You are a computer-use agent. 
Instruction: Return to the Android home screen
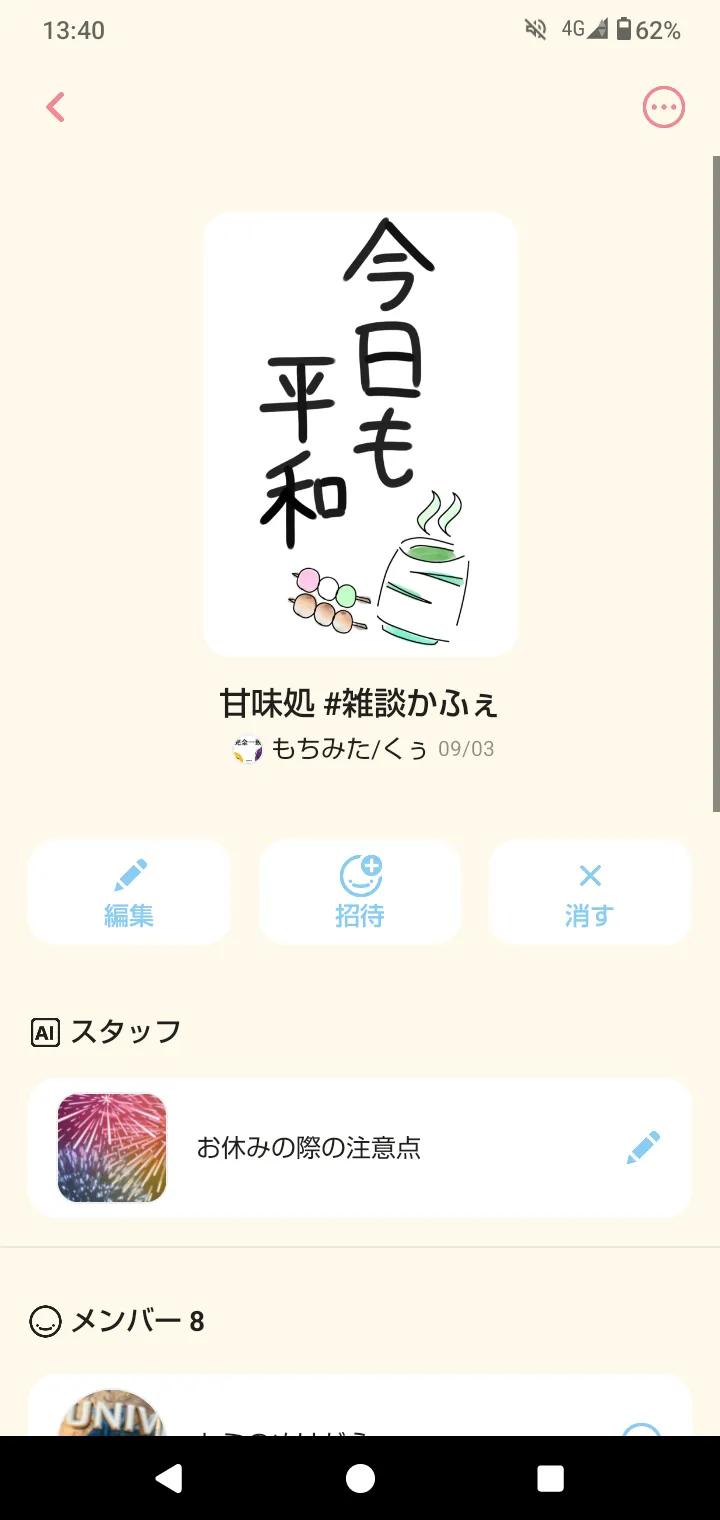[360, 1478]
